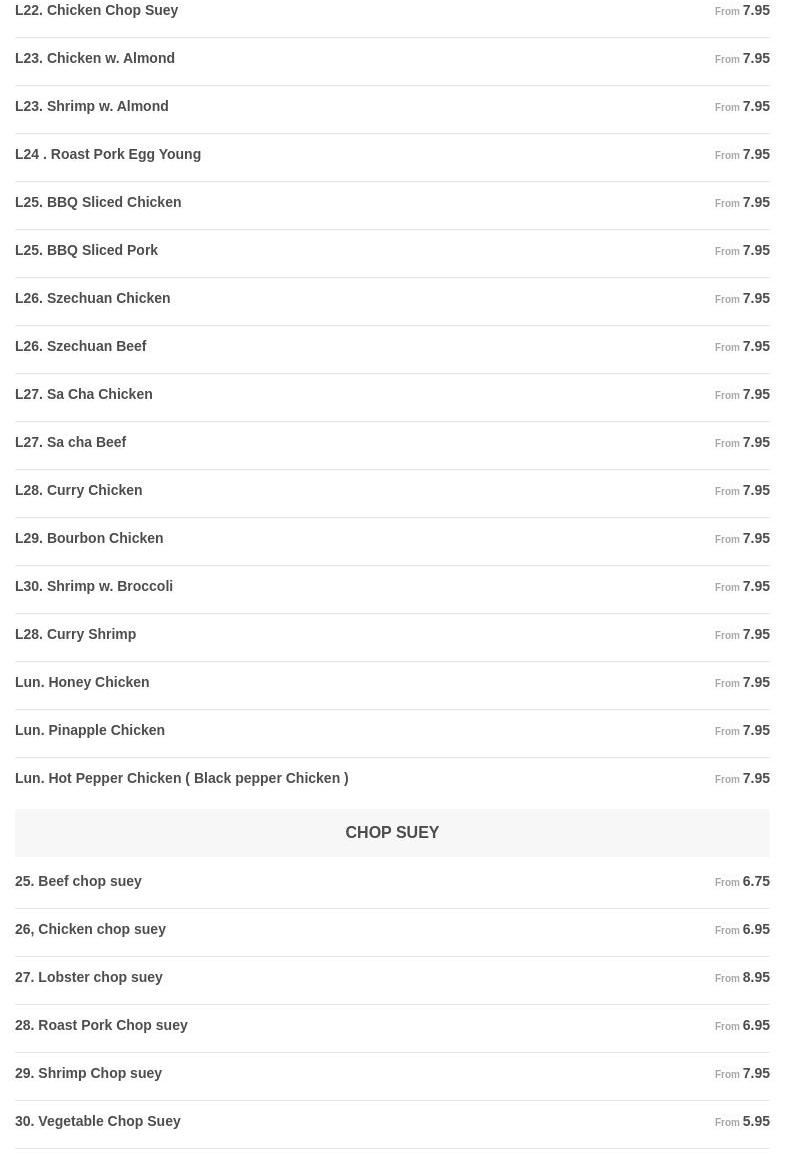Select L25. BBQ Sliced Chicken
The image size is (785, 1162).
(x=98, y=202)
